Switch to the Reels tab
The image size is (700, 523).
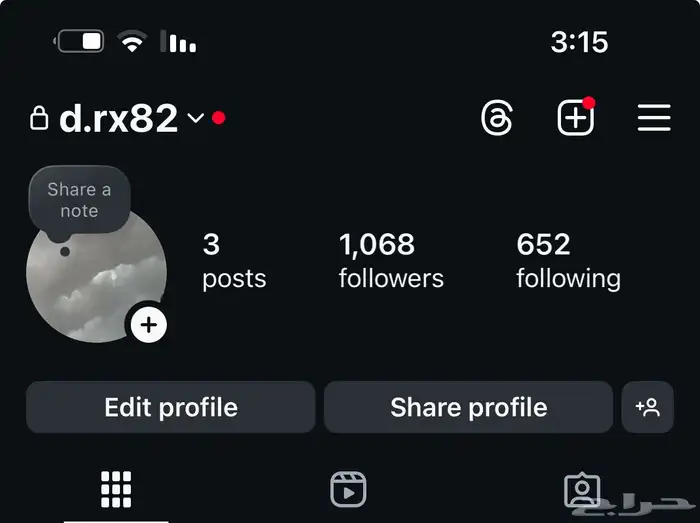click(348, 490)
